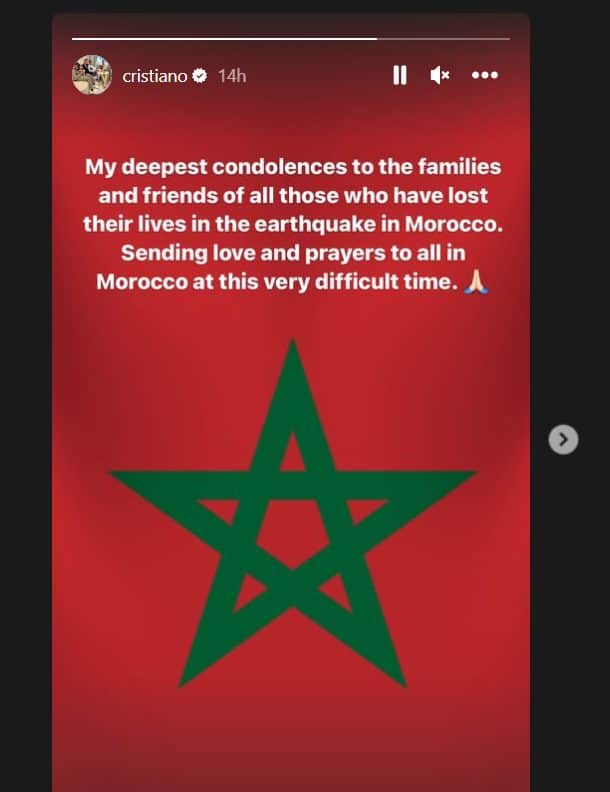Pause the story playback
The height and width of the screenshot is (792, 610).
click(400, 75)
